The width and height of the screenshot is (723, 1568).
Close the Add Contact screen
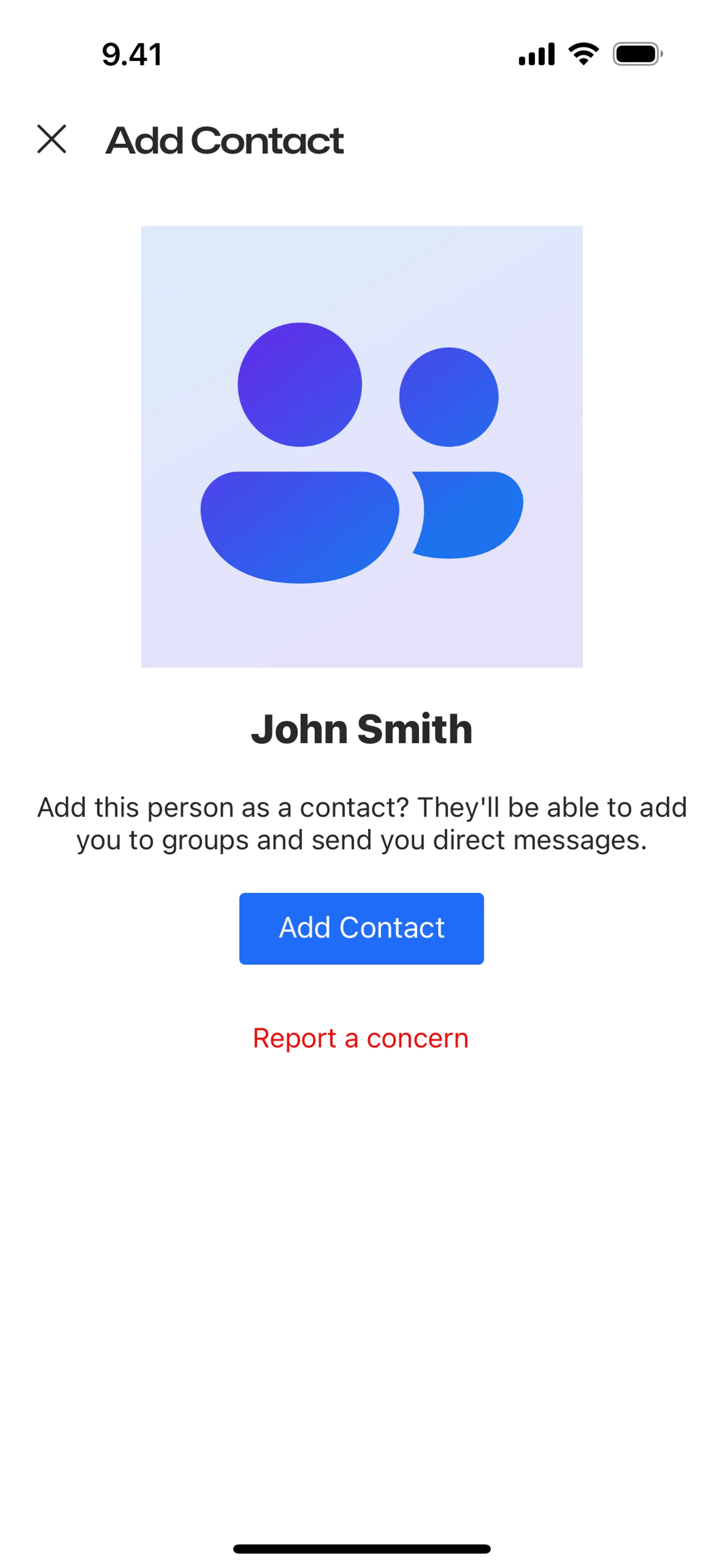(52, 139)
